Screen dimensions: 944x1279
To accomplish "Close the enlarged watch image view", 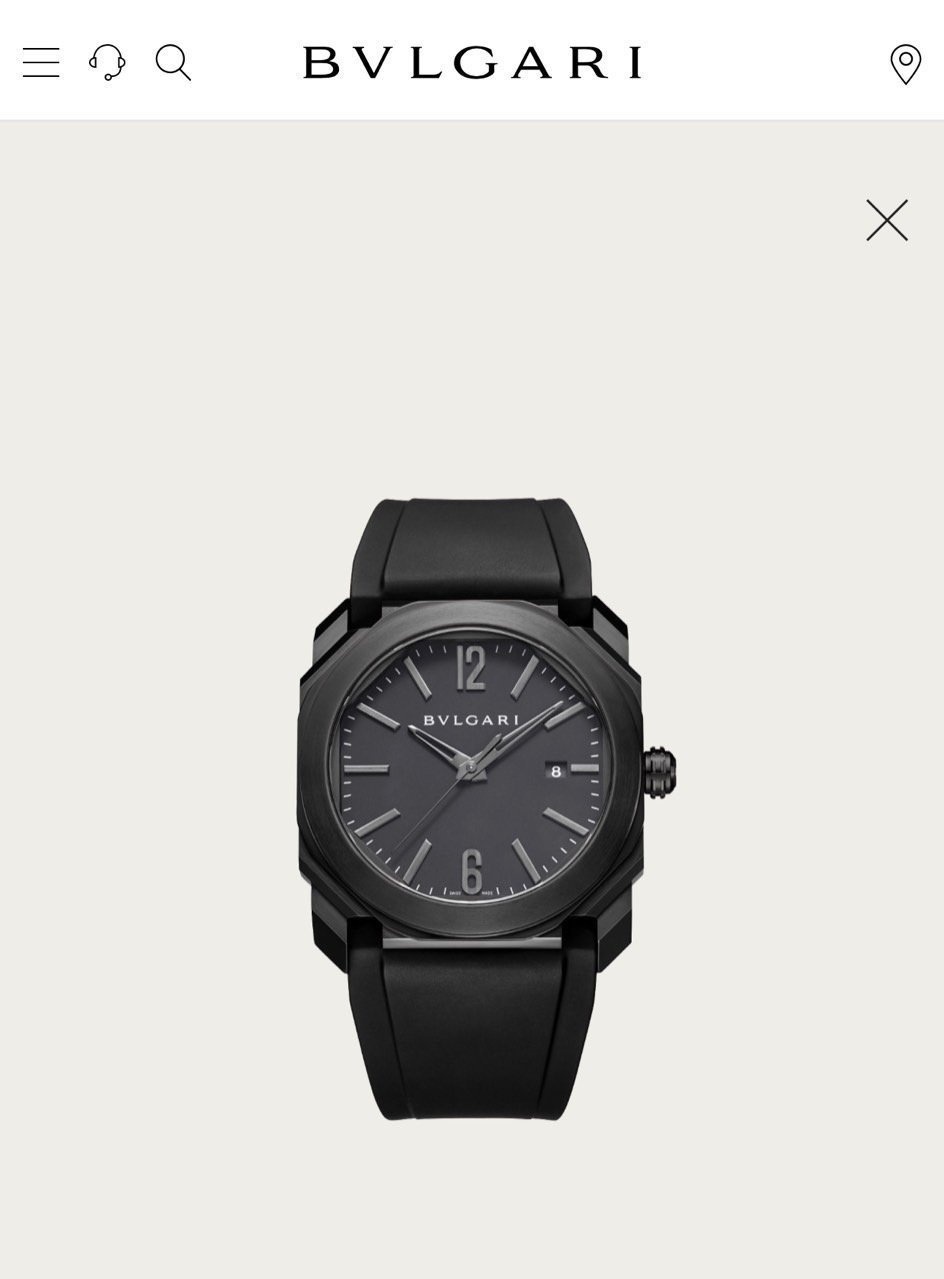I will click(886, 220).
